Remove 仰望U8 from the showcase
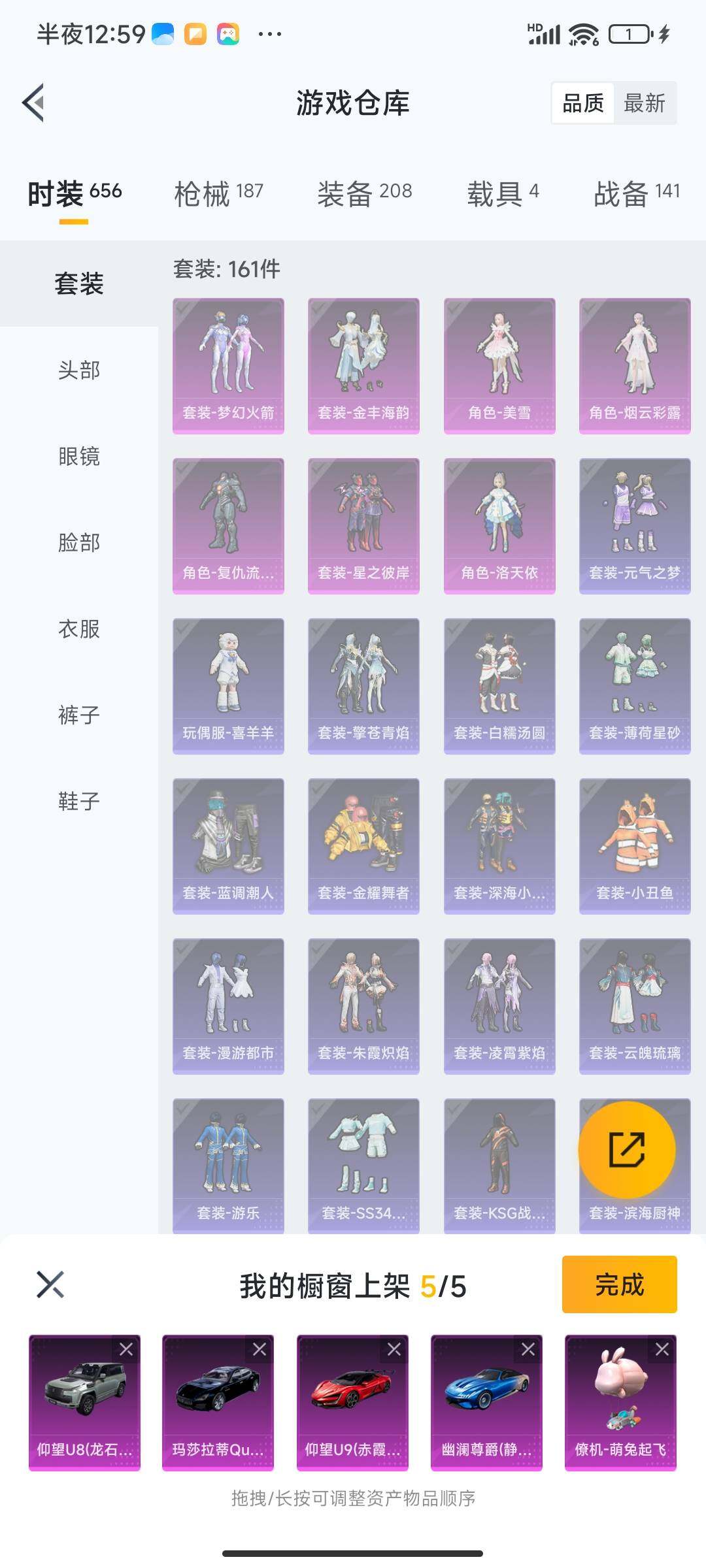 tap(126, 1349)
